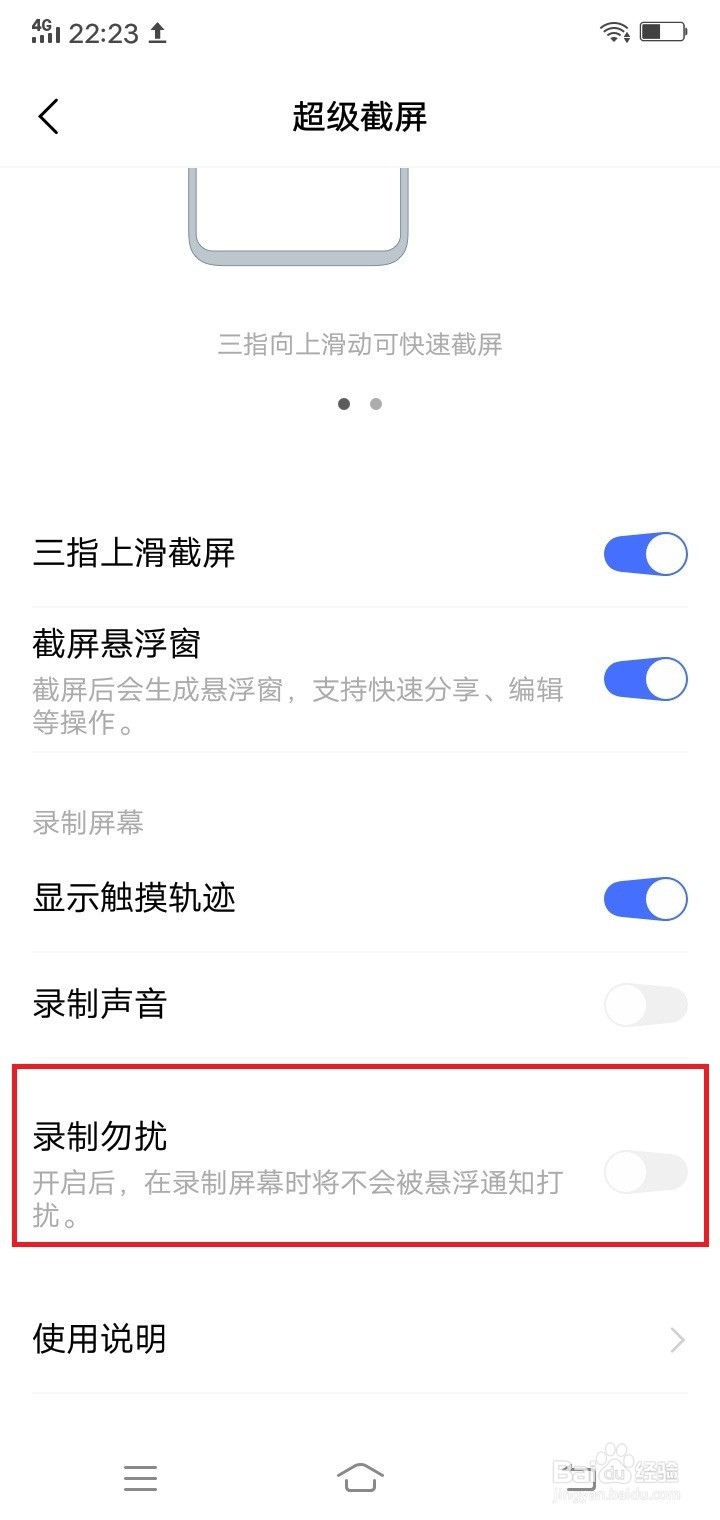Tap the home button

(x=362, y=1478)
